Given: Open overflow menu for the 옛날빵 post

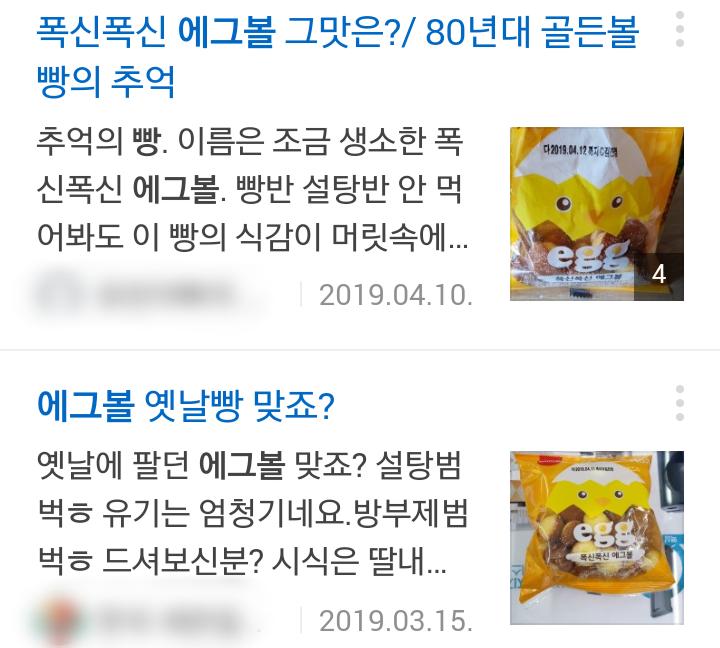Looking at the screenshot, I should point(680,403).
